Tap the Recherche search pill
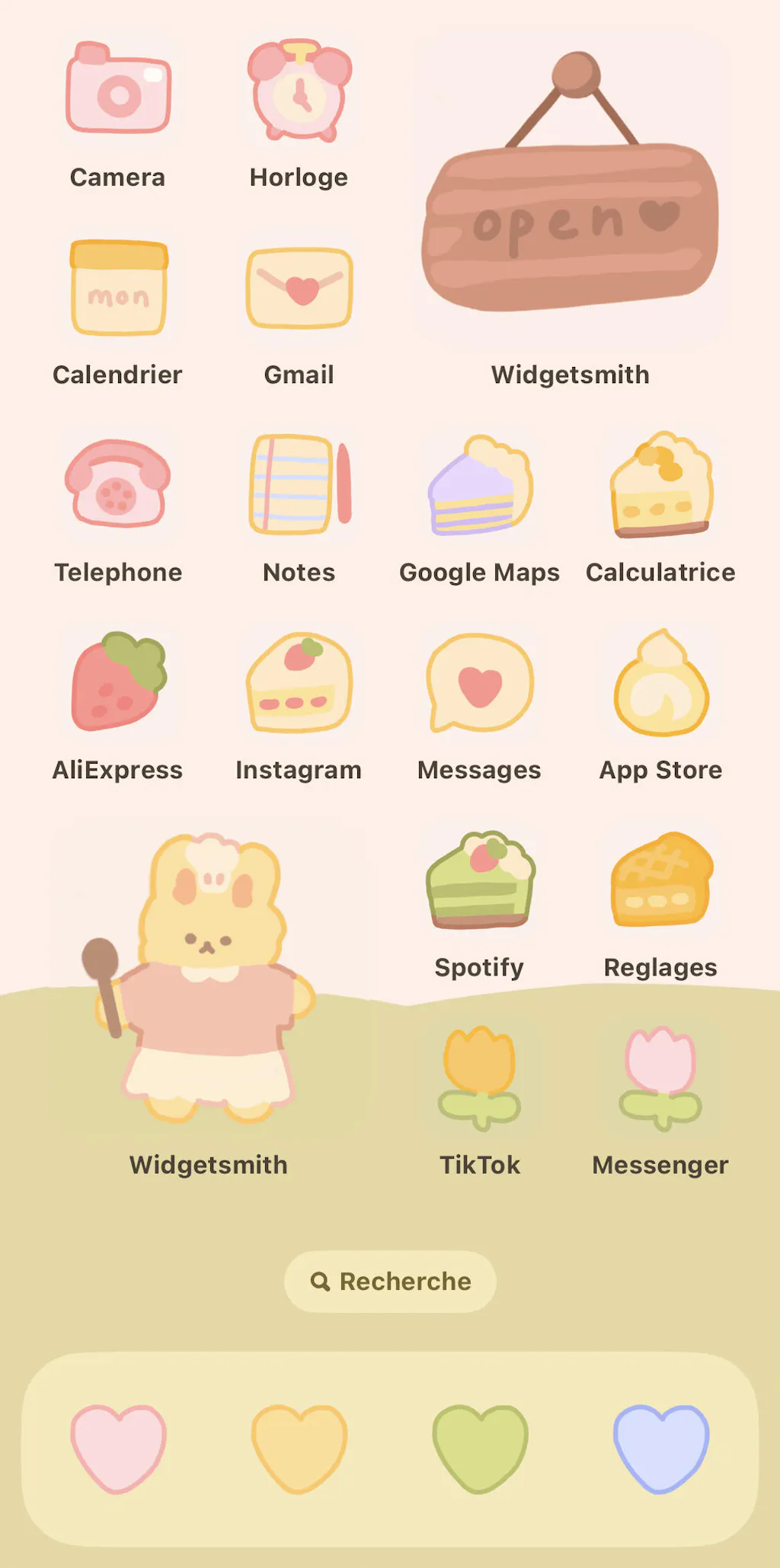Screen dimensions: 780x1568 390,1282
